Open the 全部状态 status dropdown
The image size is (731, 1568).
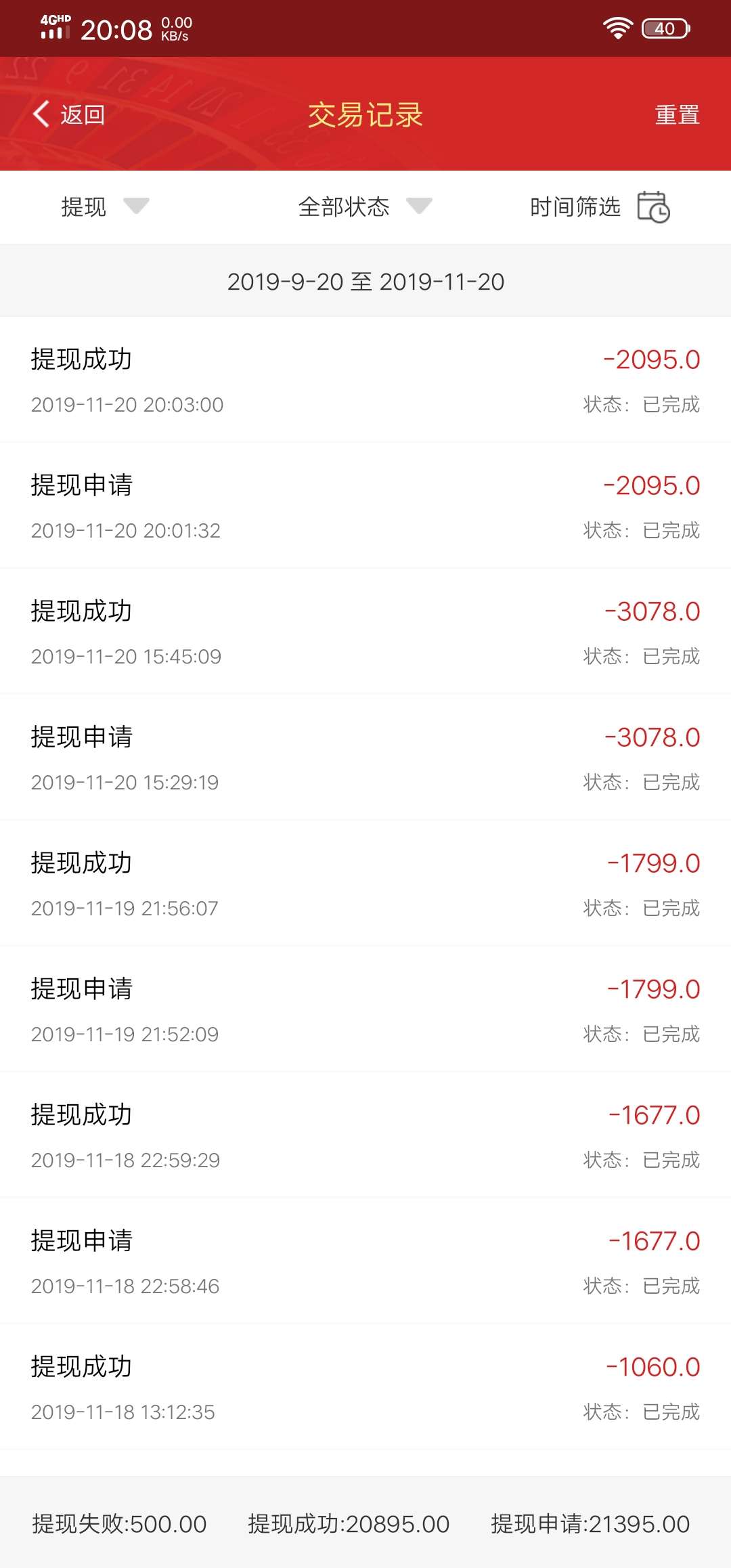coord(365,206)
